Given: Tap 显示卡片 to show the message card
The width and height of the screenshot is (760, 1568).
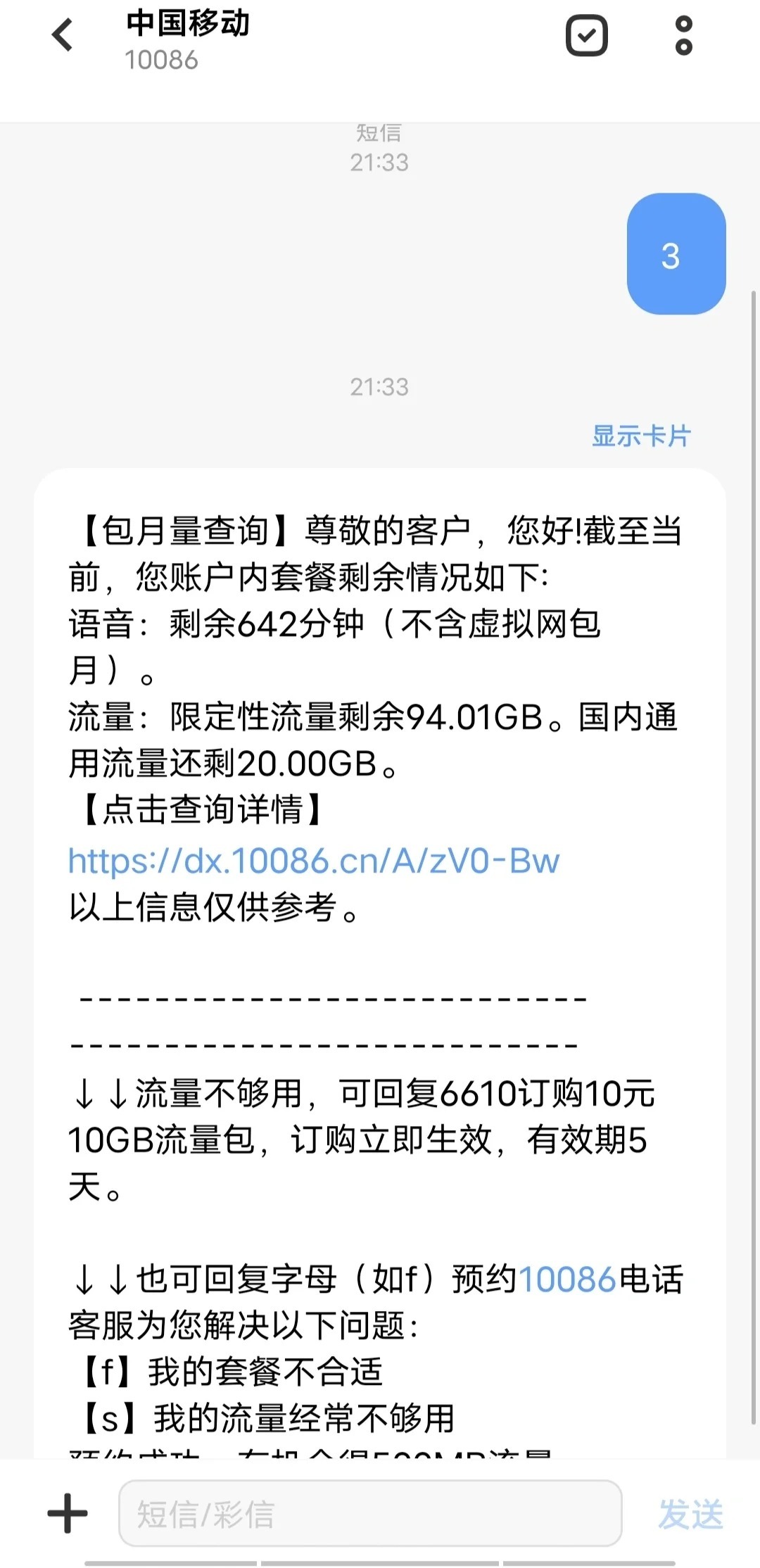Looking at the screenshot, I should [640, 436].
